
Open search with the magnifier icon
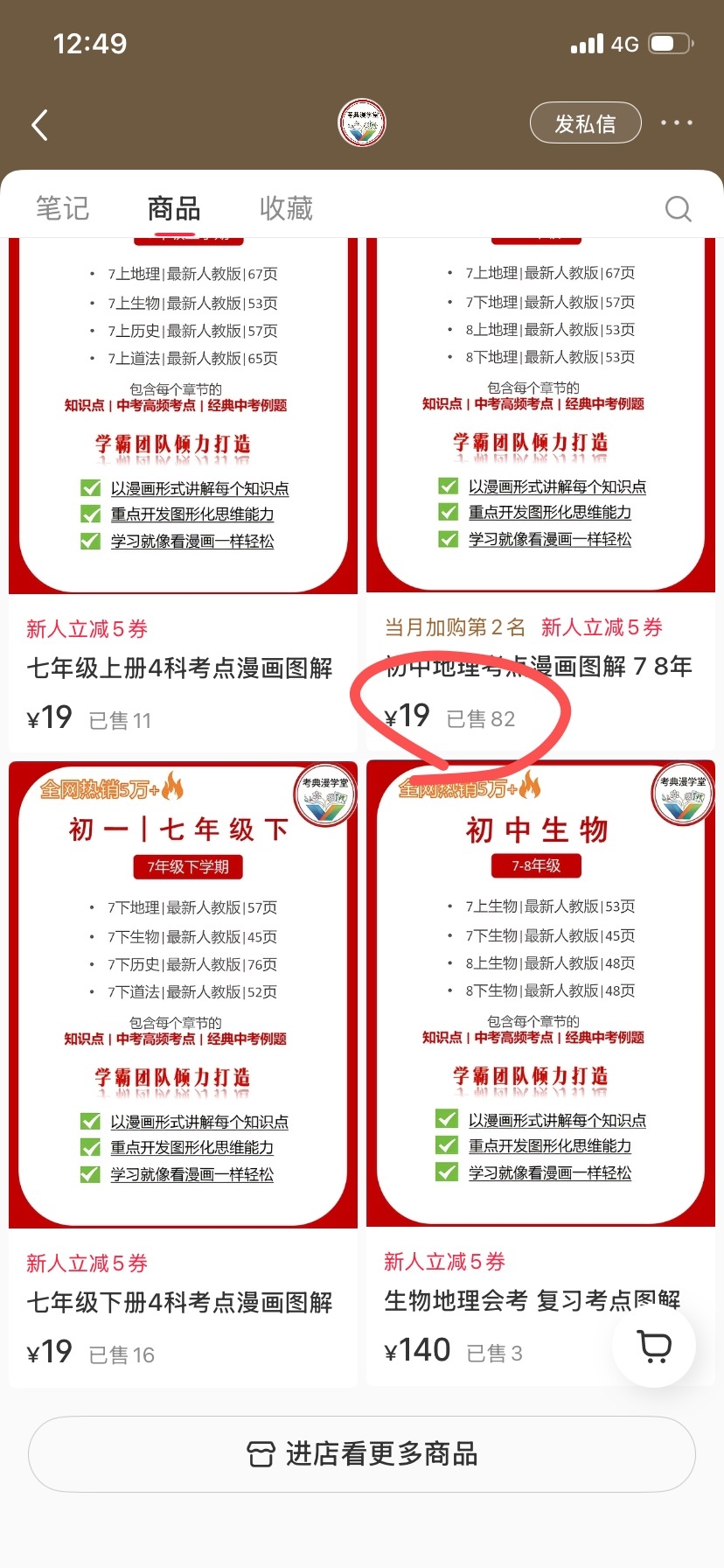tap(678, 209)
